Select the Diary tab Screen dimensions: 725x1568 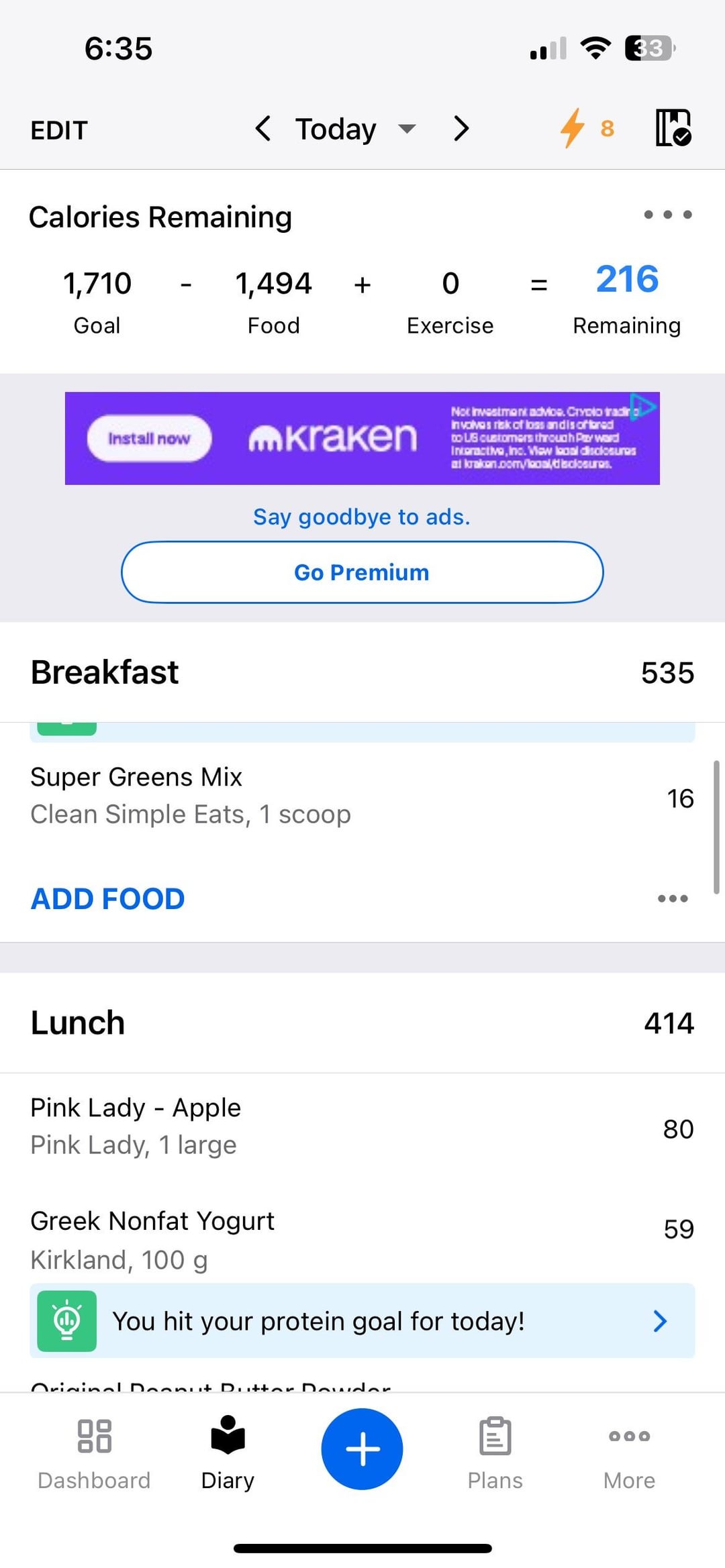click(228, 1451)
